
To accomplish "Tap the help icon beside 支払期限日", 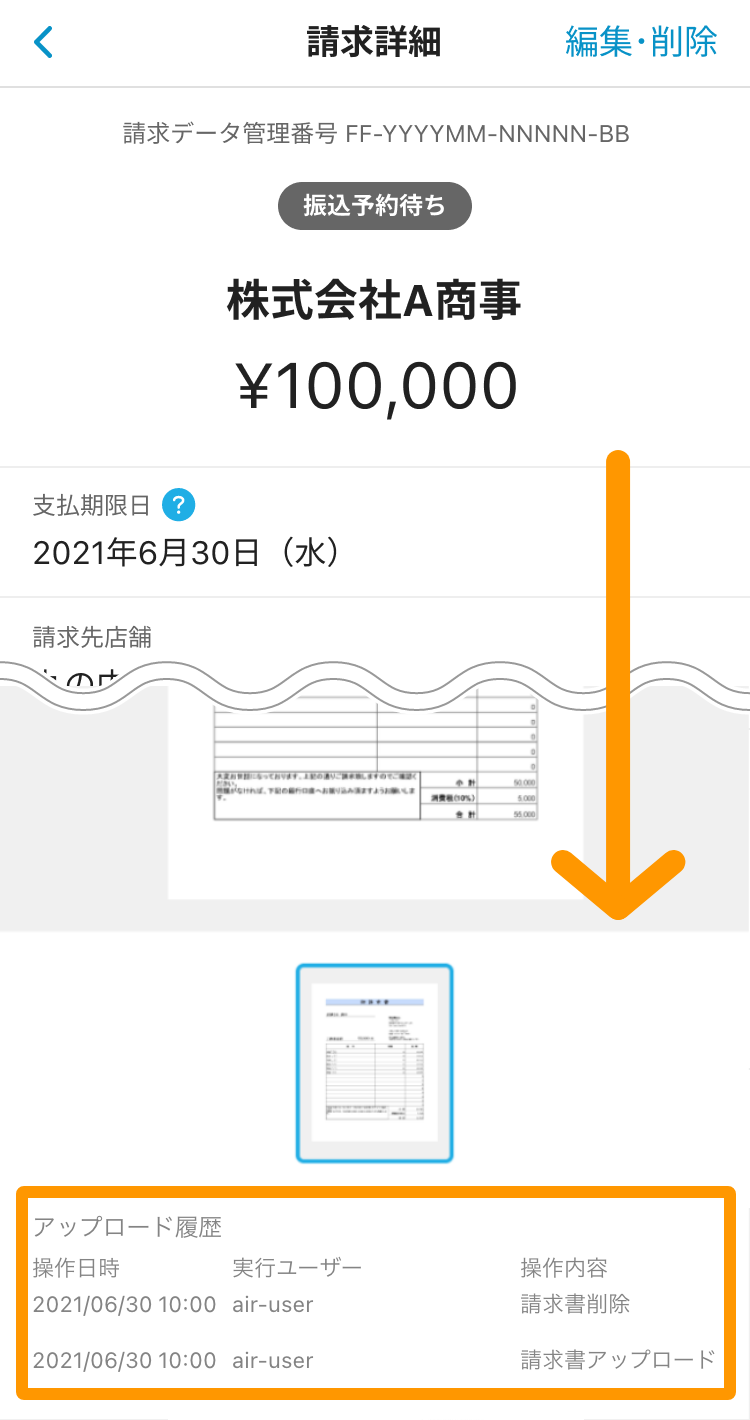I will click(x=179, y=505).
